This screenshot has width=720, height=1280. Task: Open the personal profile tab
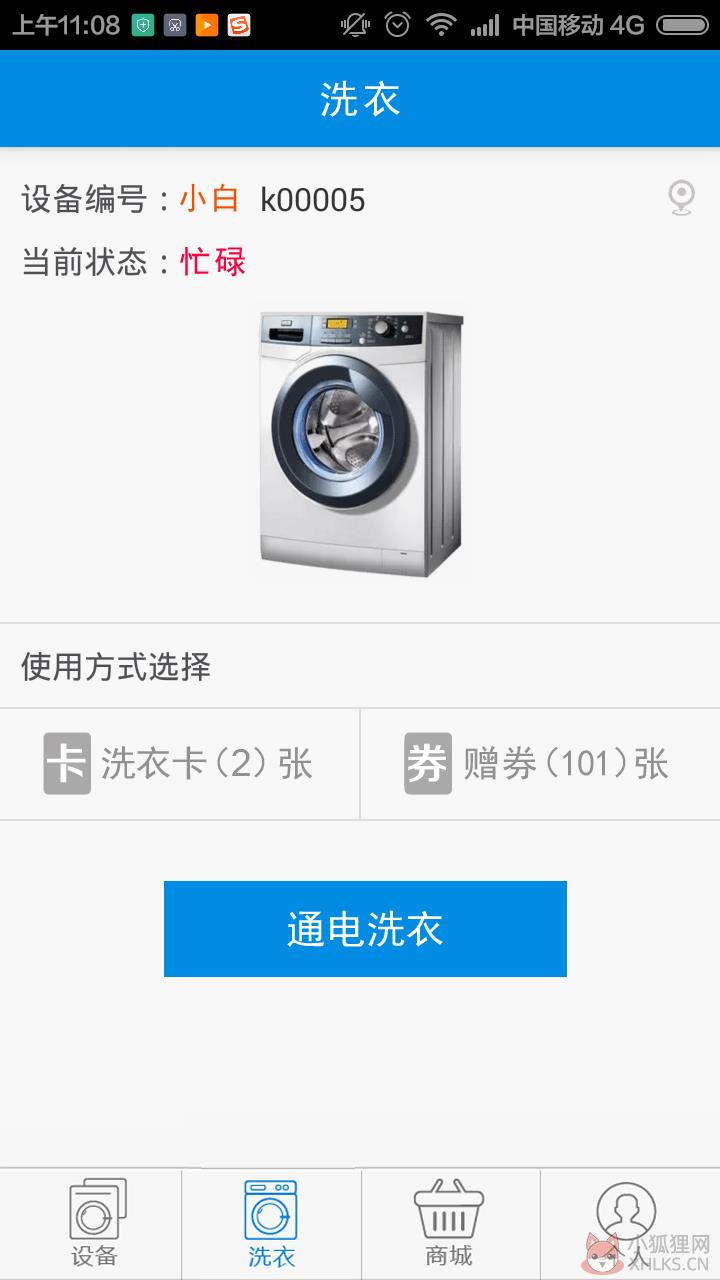(x=630, y=1224)
